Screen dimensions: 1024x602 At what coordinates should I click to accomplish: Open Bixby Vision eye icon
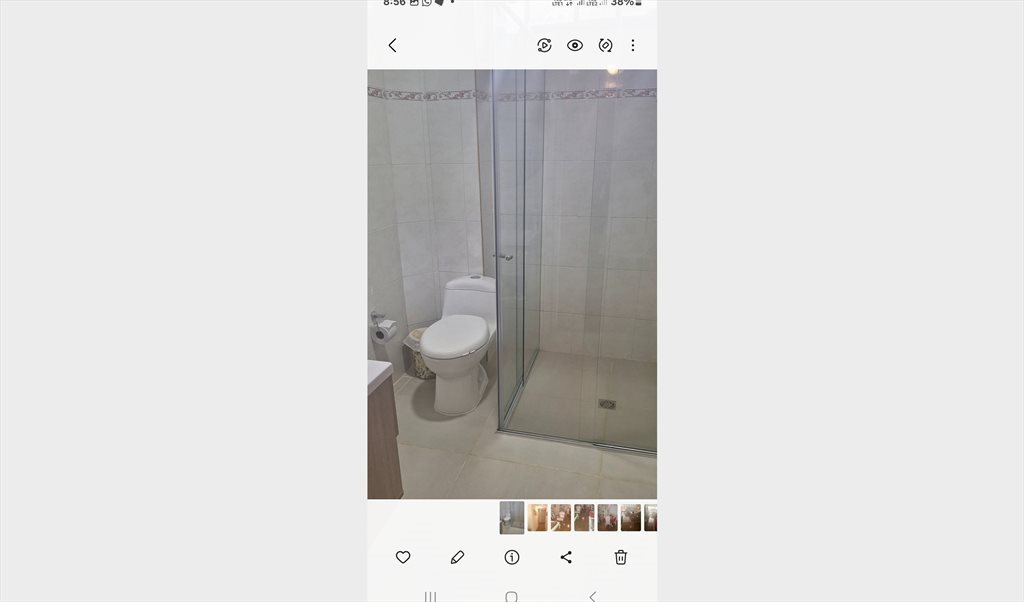(x=575, y=45)
